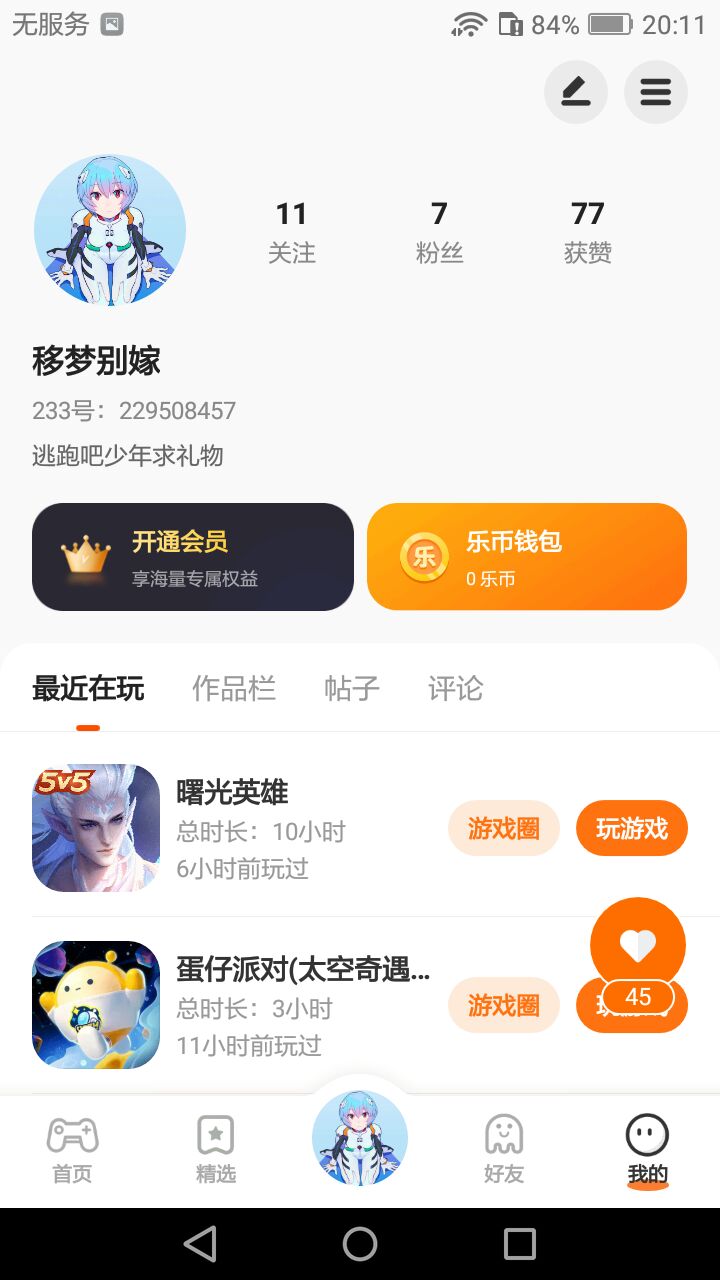The image size is (720, 1280).
Task: Tap the floating heart button
Action: tap(638, 944)
